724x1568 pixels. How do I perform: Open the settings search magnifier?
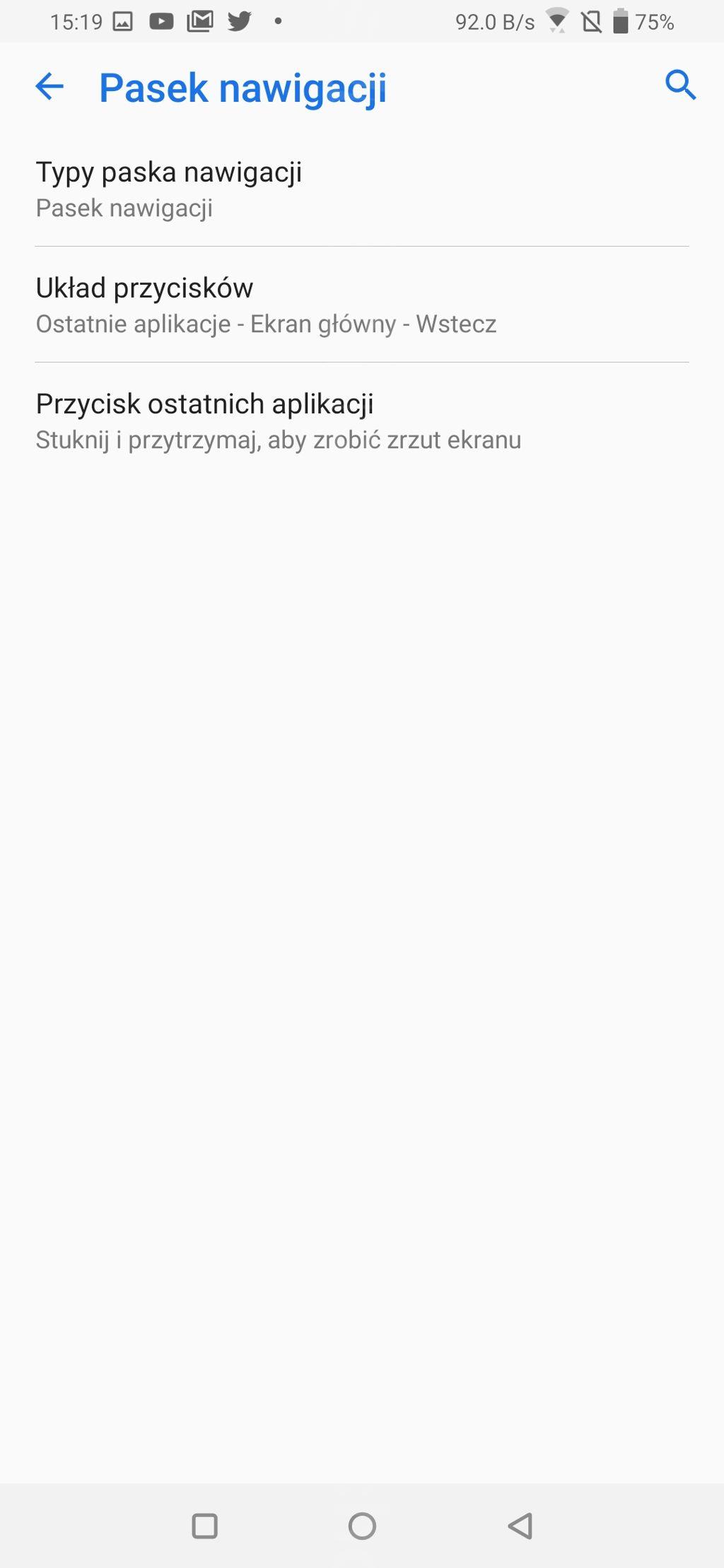coord(680,86)
